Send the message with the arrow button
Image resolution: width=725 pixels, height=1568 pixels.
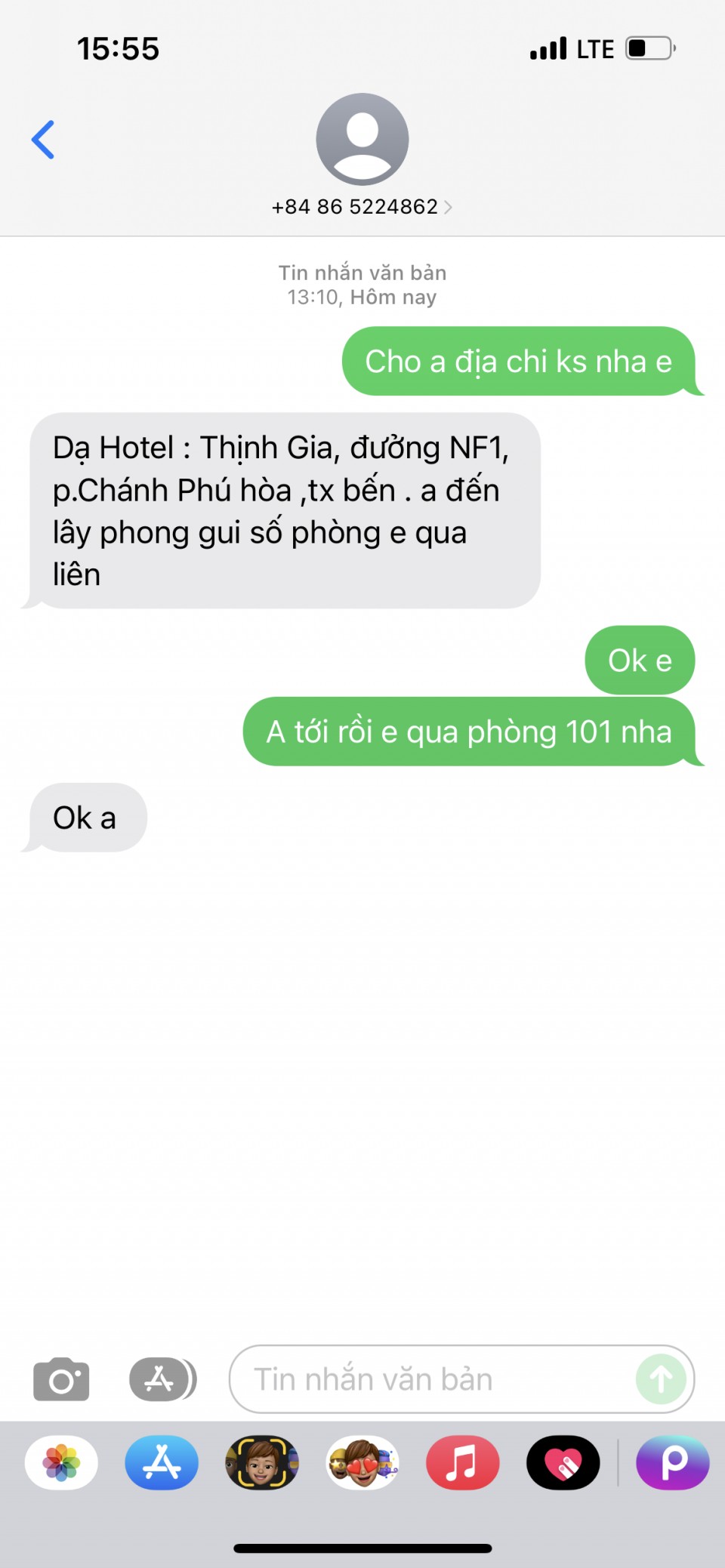click(x=661, y=1379)
